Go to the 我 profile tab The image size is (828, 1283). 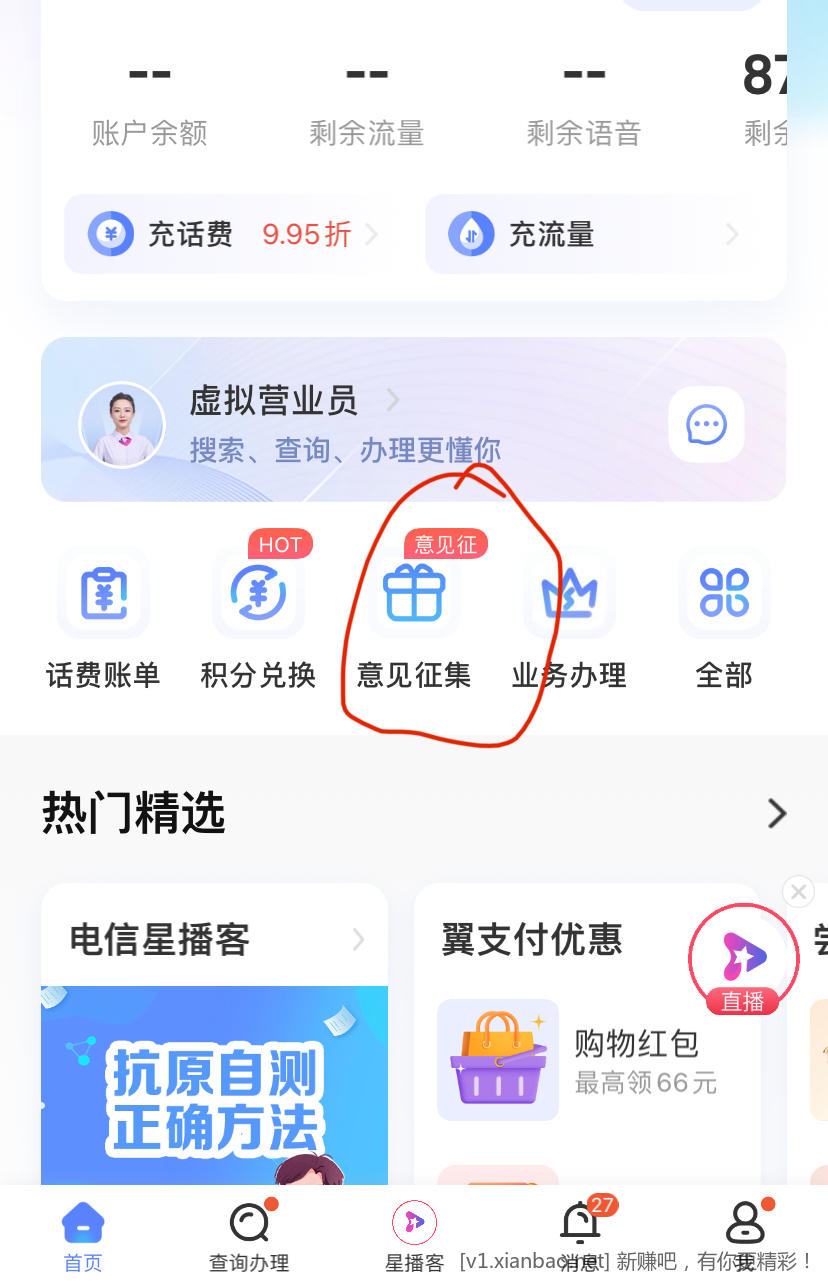[745, 1235]
